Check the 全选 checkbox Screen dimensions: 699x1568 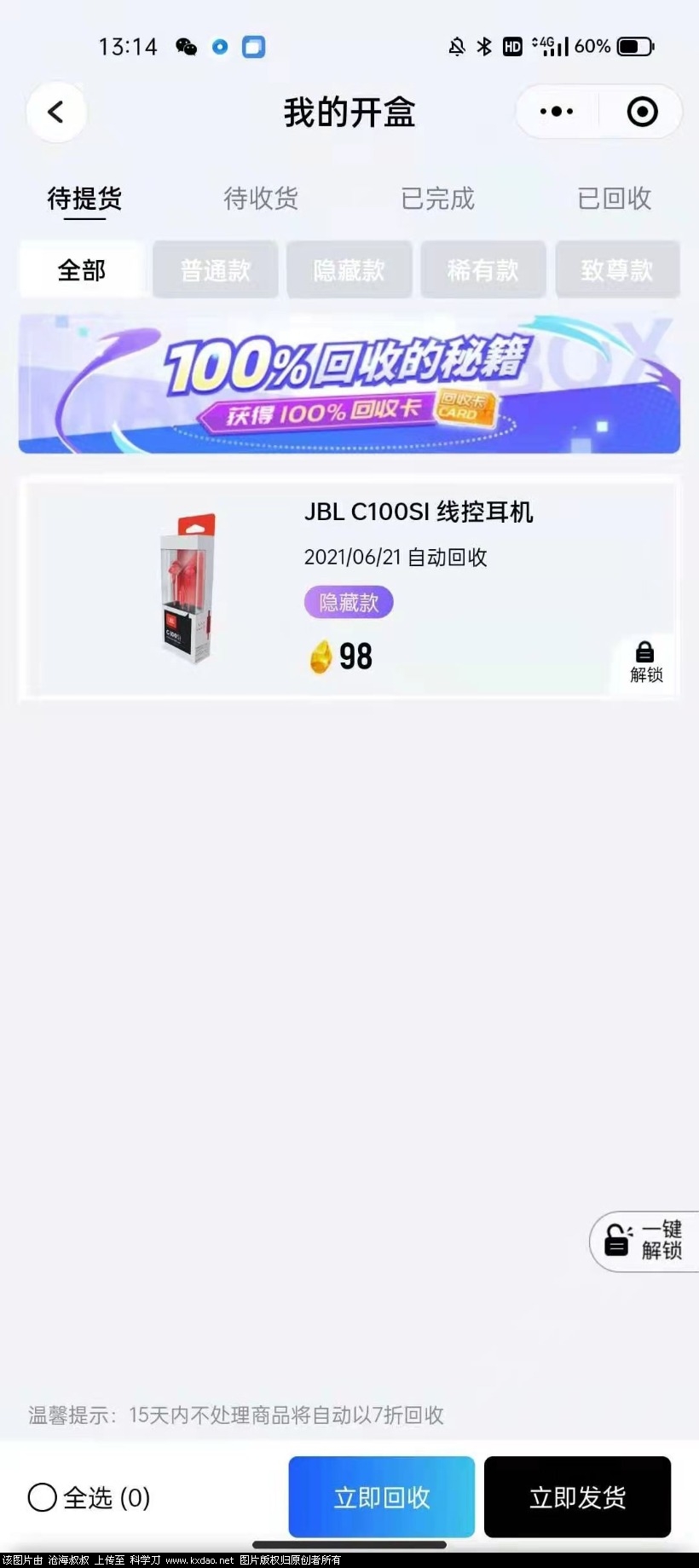point(43,1496)
